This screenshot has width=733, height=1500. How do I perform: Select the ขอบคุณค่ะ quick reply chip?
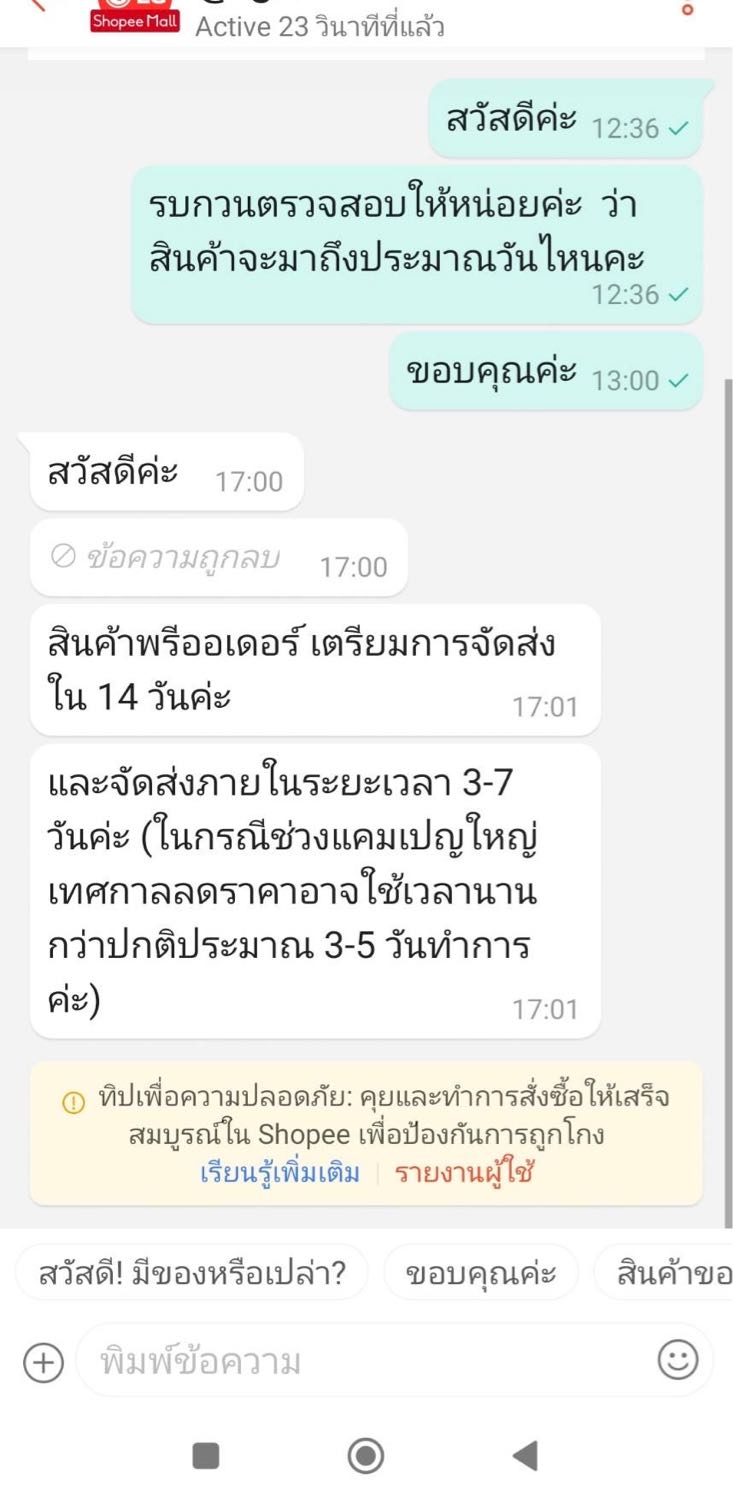481,1274
